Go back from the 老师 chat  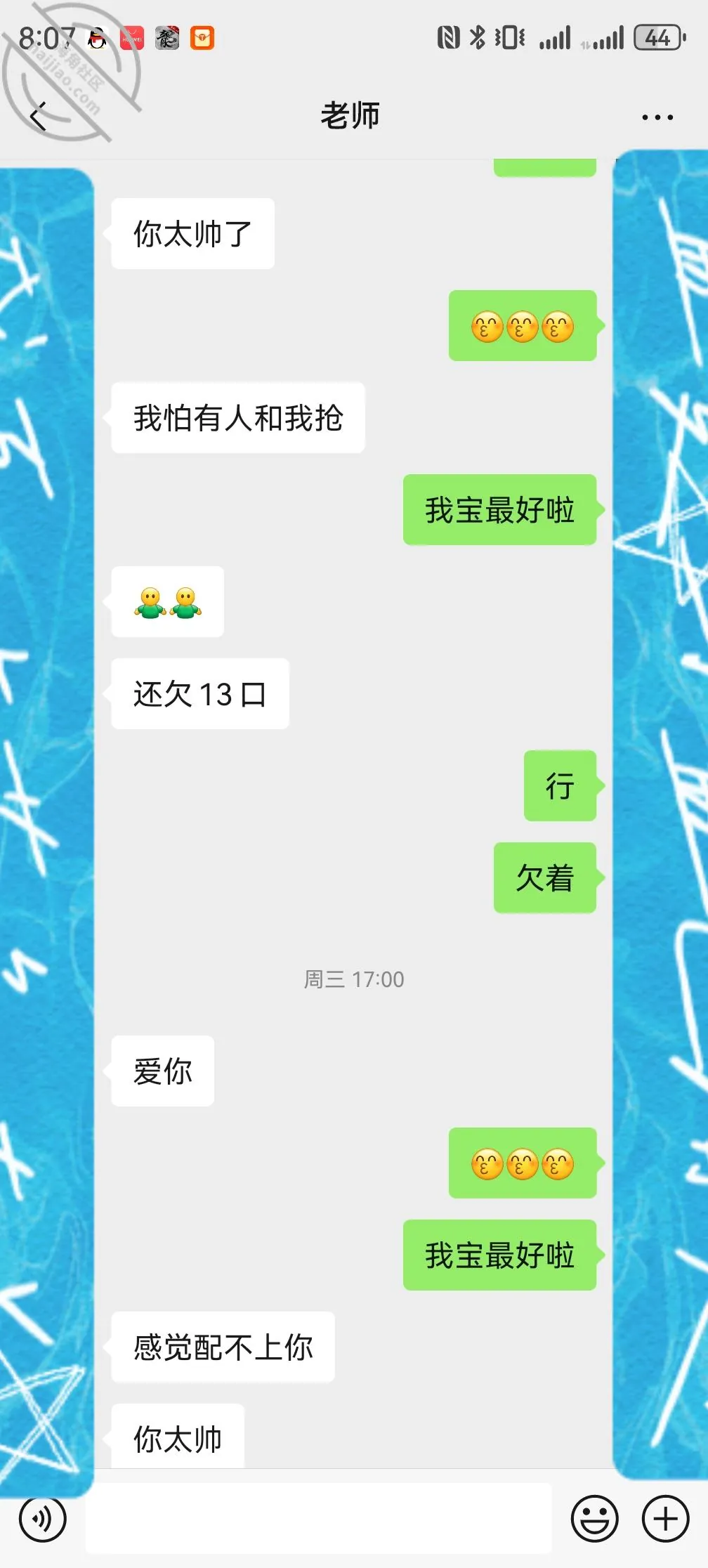[39, 116]
